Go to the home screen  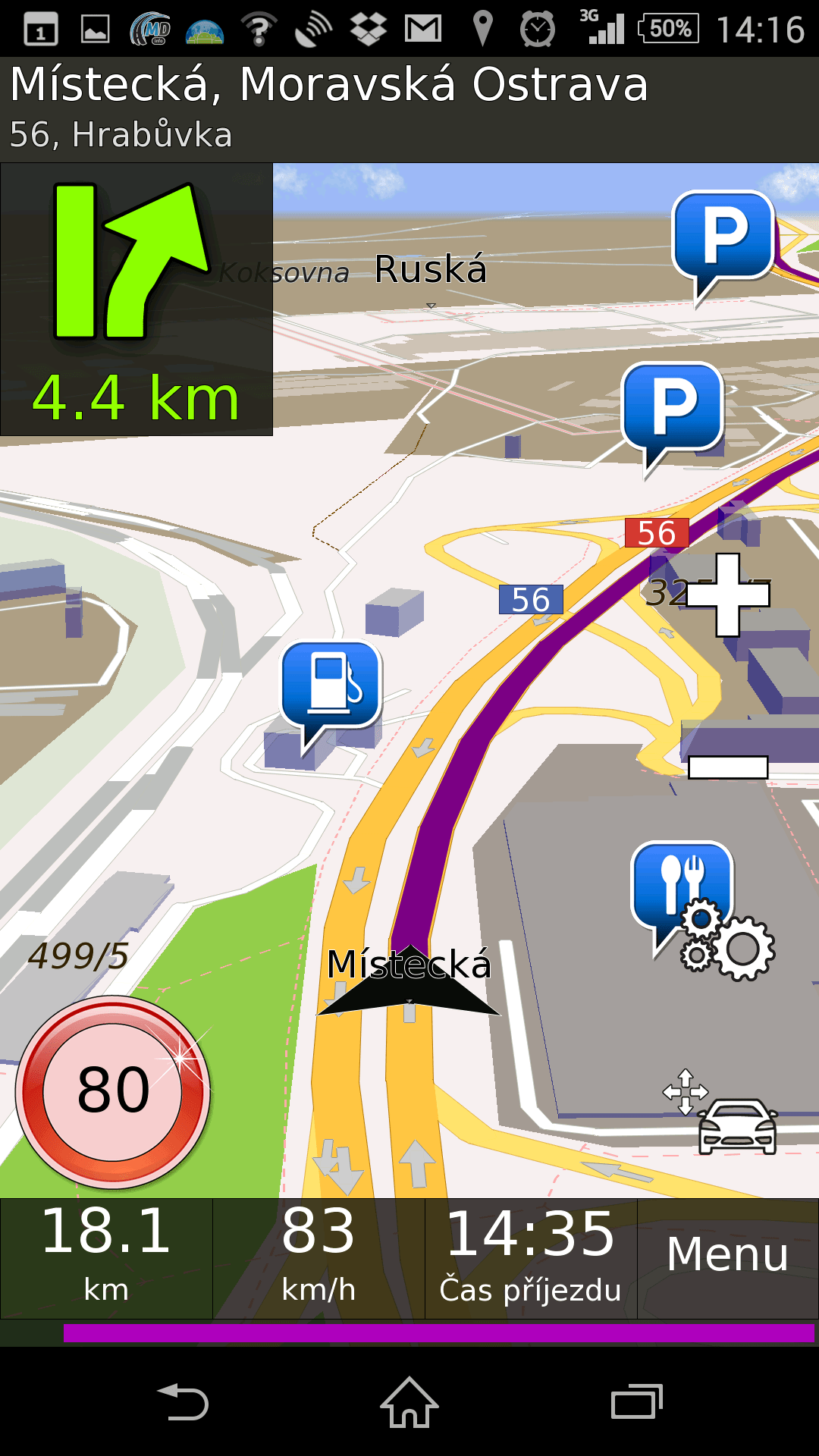coord(409,1402)
